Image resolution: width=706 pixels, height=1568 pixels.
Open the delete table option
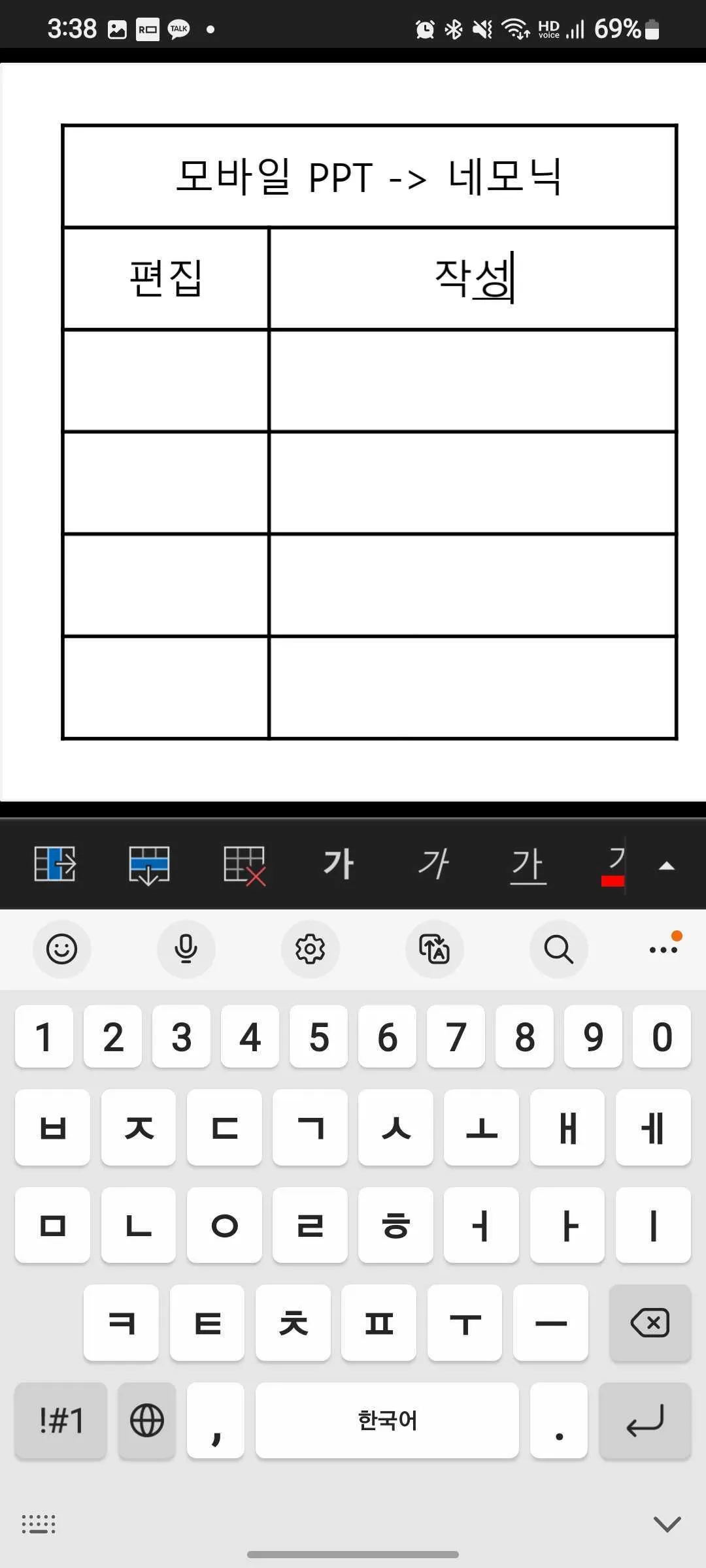coord(244,864)
